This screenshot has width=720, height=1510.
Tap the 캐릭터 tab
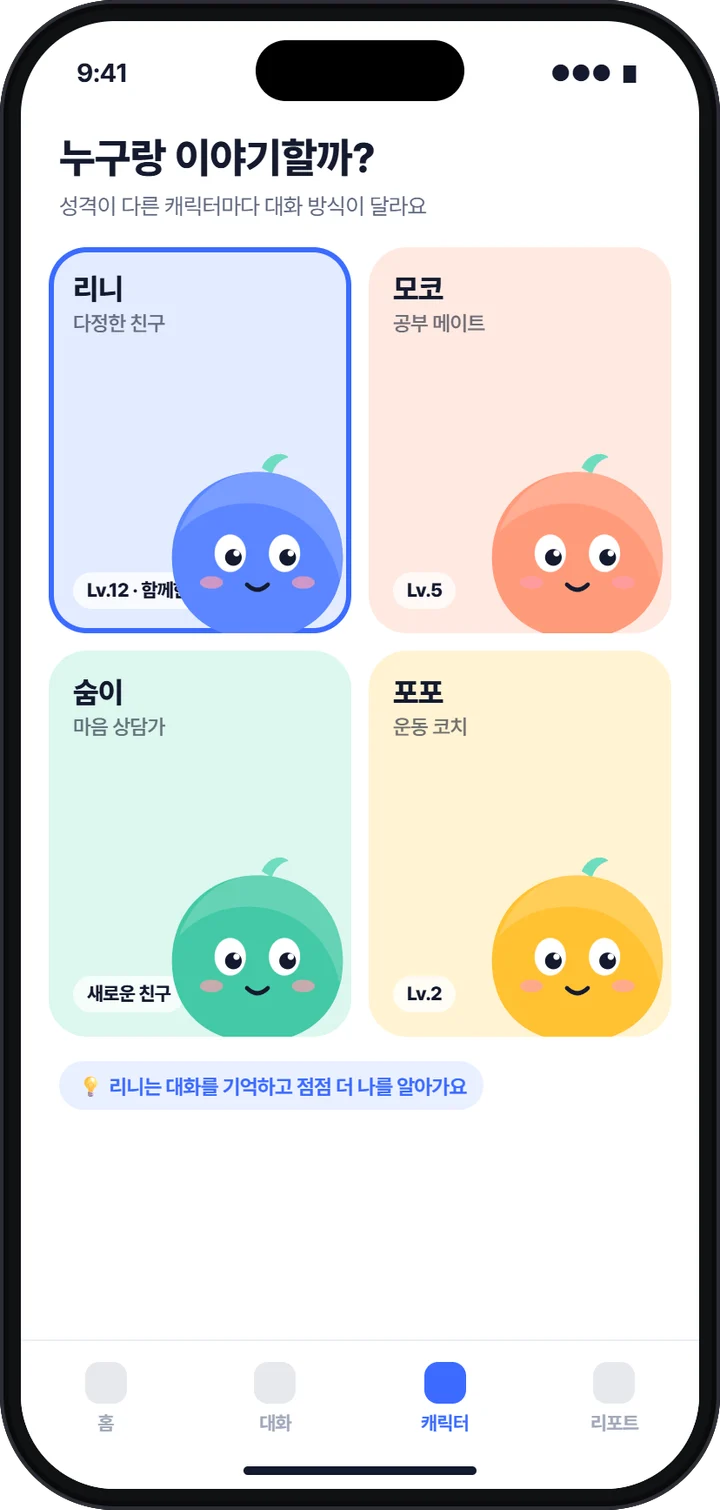(445, 1397)
